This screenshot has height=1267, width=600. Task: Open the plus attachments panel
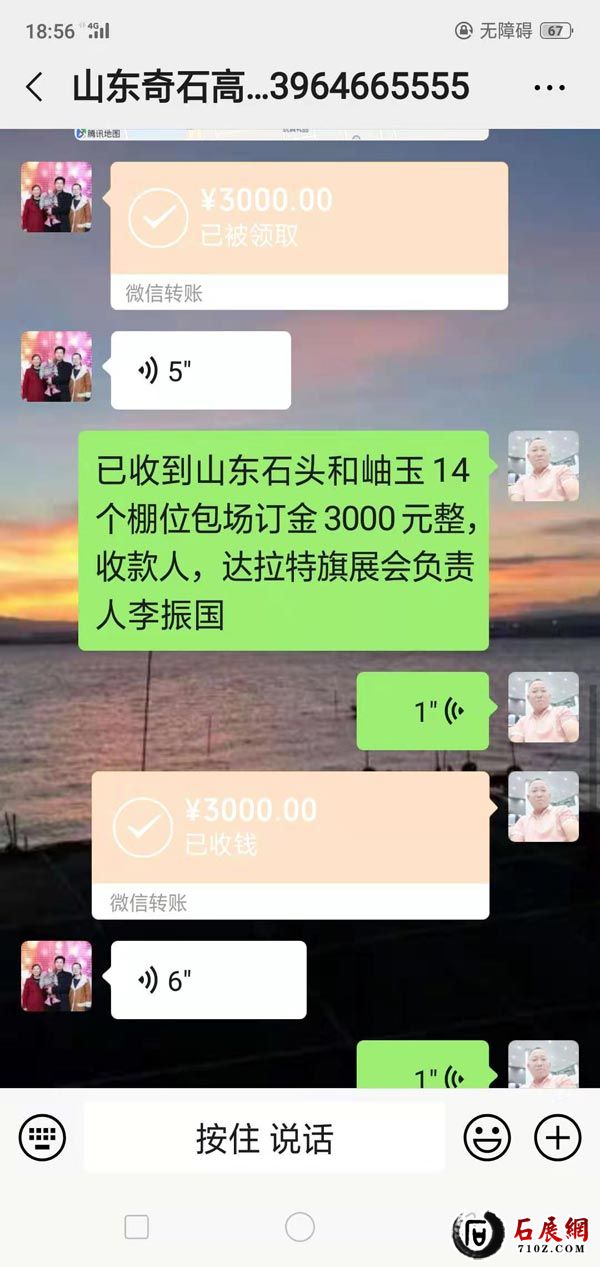point(557,1137)
